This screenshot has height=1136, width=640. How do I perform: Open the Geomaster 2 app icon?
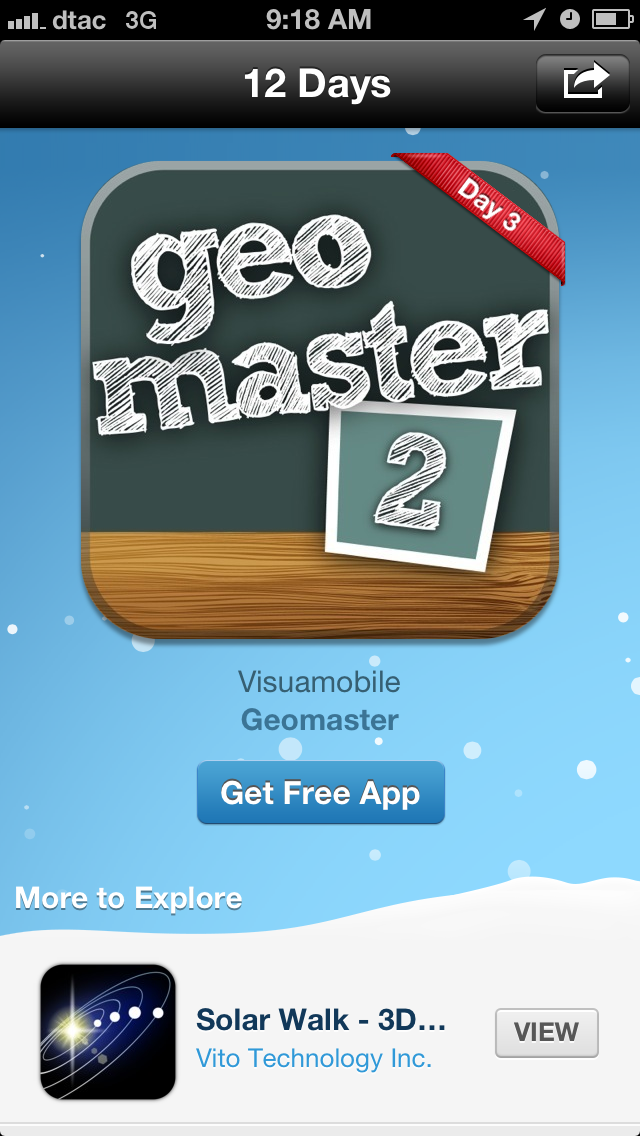[x=320, y=400]
